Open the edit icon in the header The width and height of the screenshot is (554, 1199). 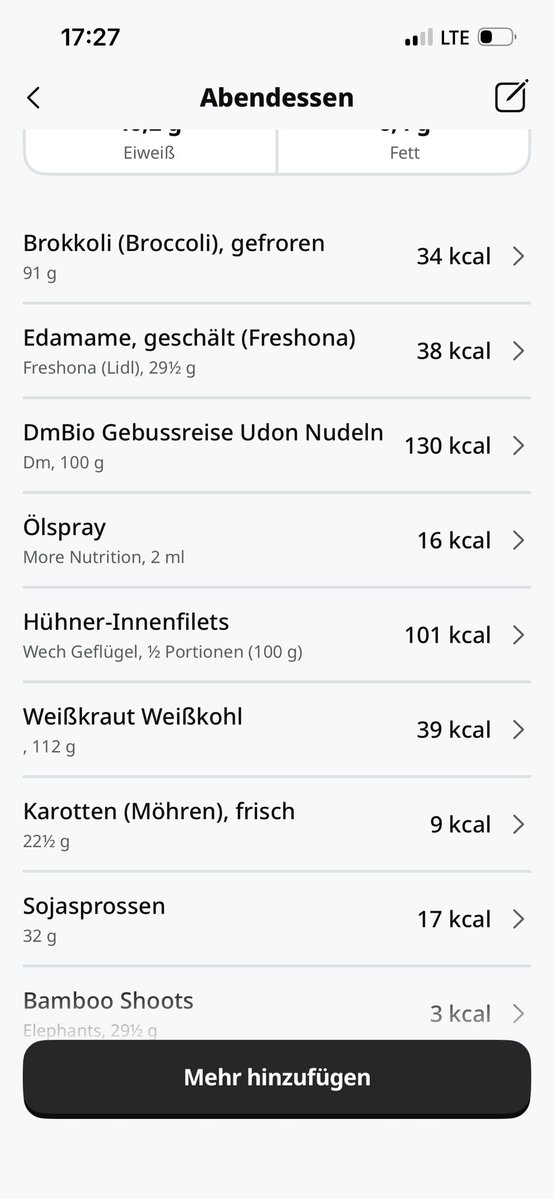coord(511,96)
